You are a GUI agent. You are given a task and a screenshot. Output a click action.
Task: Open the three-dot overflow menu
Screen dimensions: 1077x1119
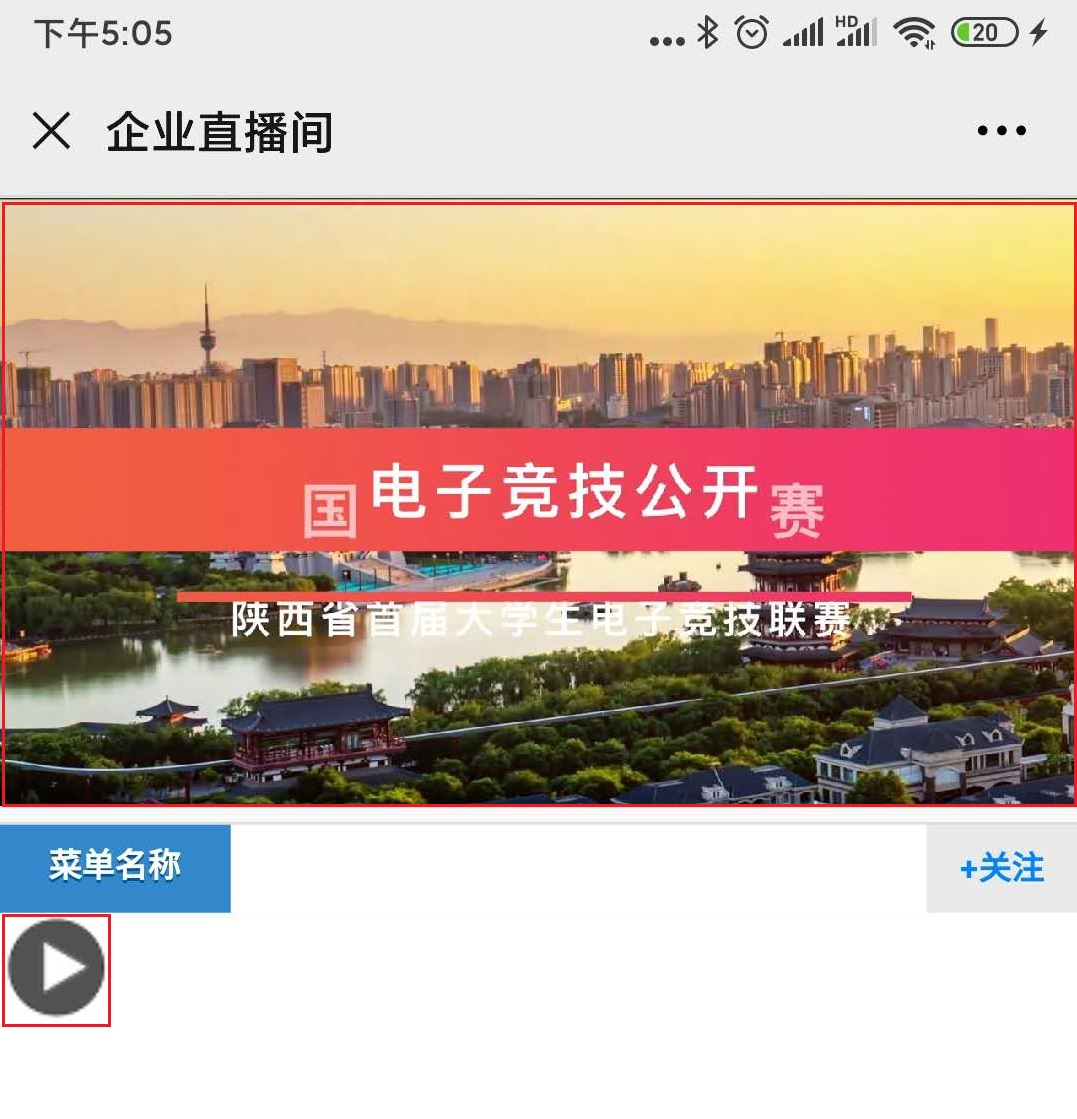[x=1001, y=131]
